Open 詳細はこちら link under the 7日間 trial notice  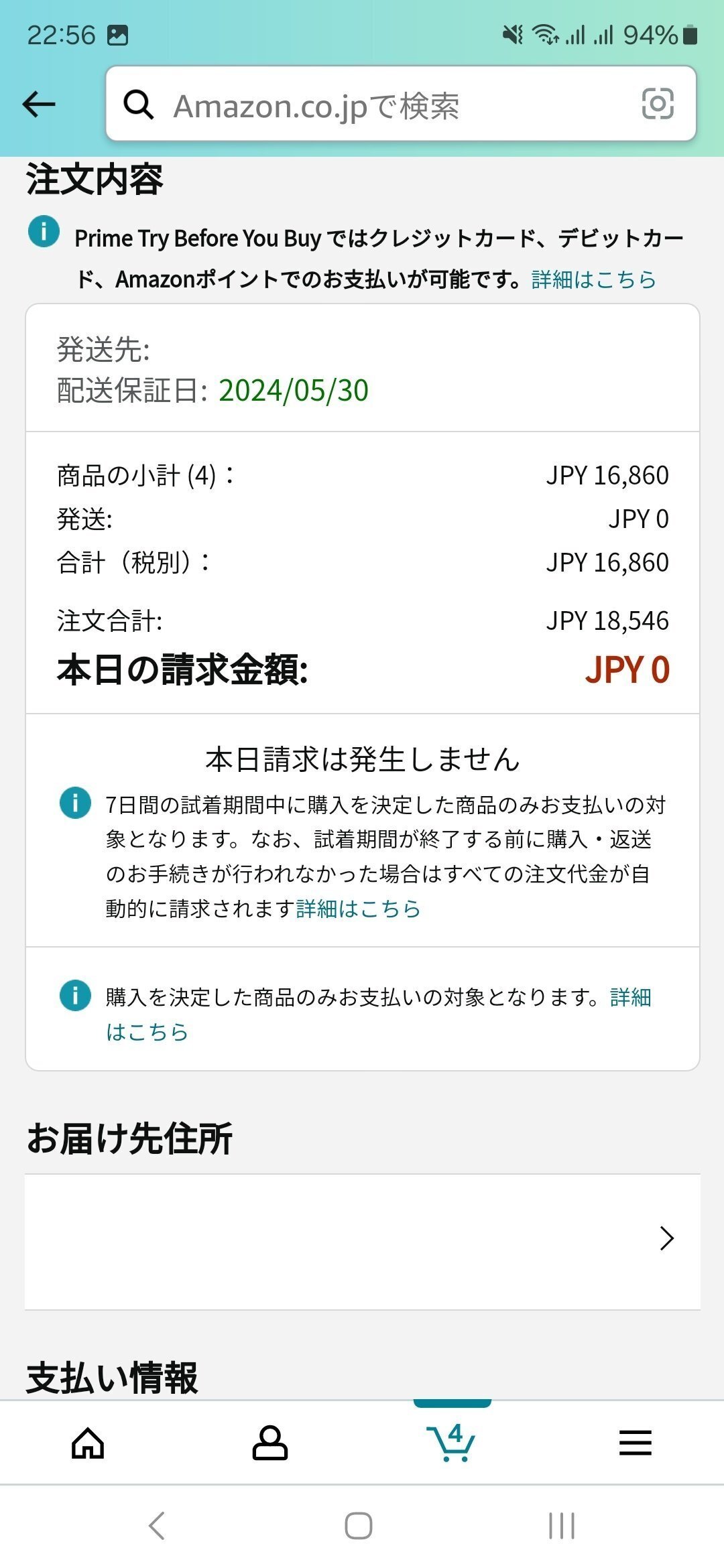(358, 909)
